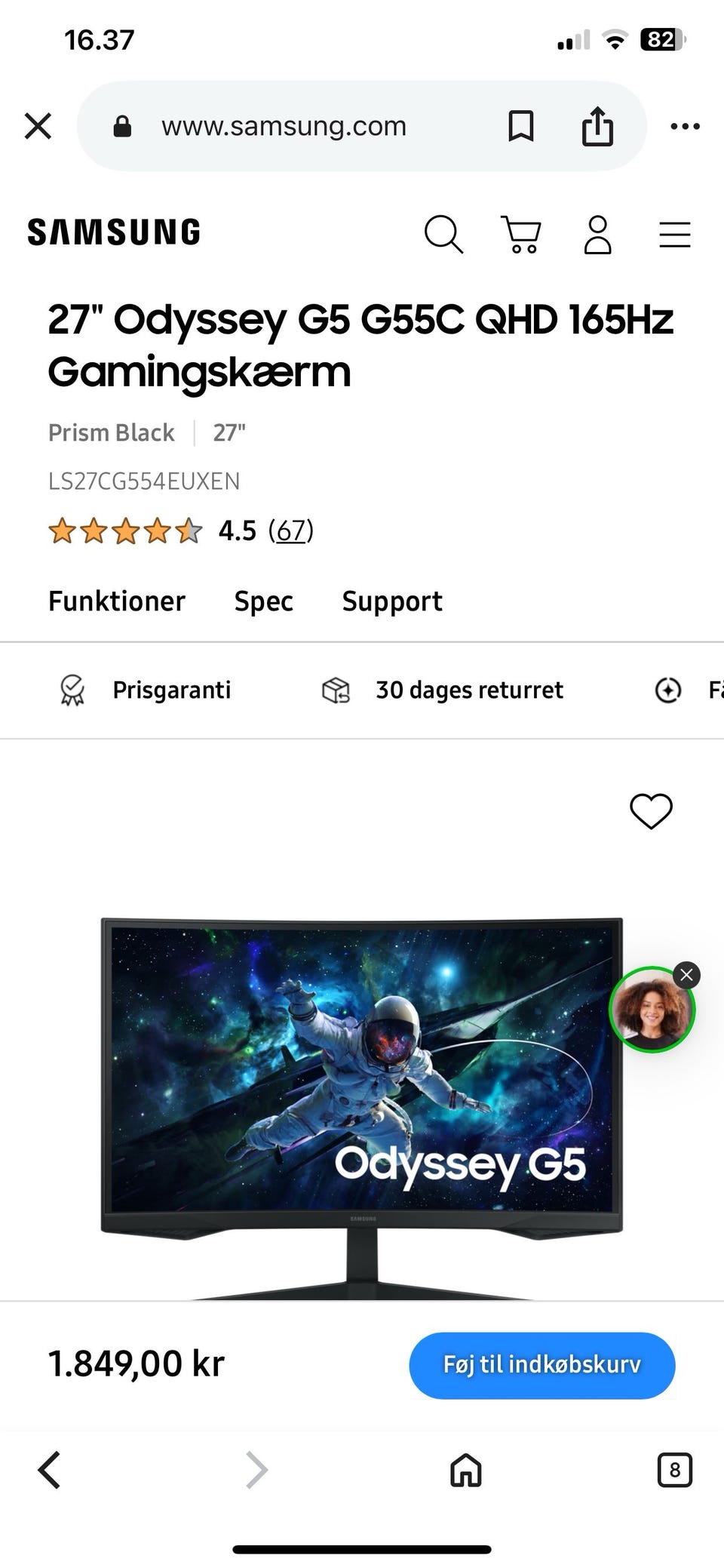Bookmark this Samsung page
The width and height of the screenshot is (724, 1568).
tap(520, 126)
